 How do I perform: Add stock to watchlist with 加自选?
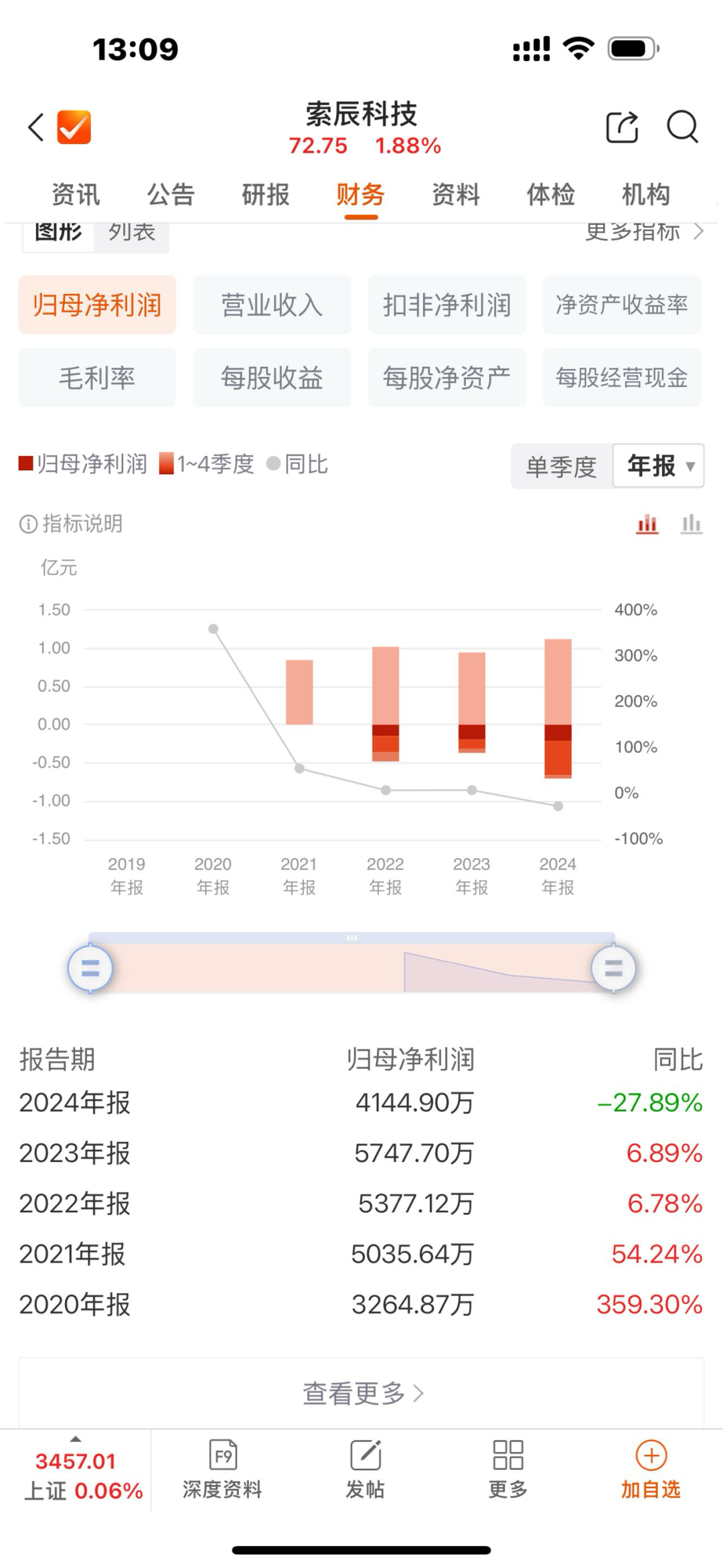point(651,1470)
